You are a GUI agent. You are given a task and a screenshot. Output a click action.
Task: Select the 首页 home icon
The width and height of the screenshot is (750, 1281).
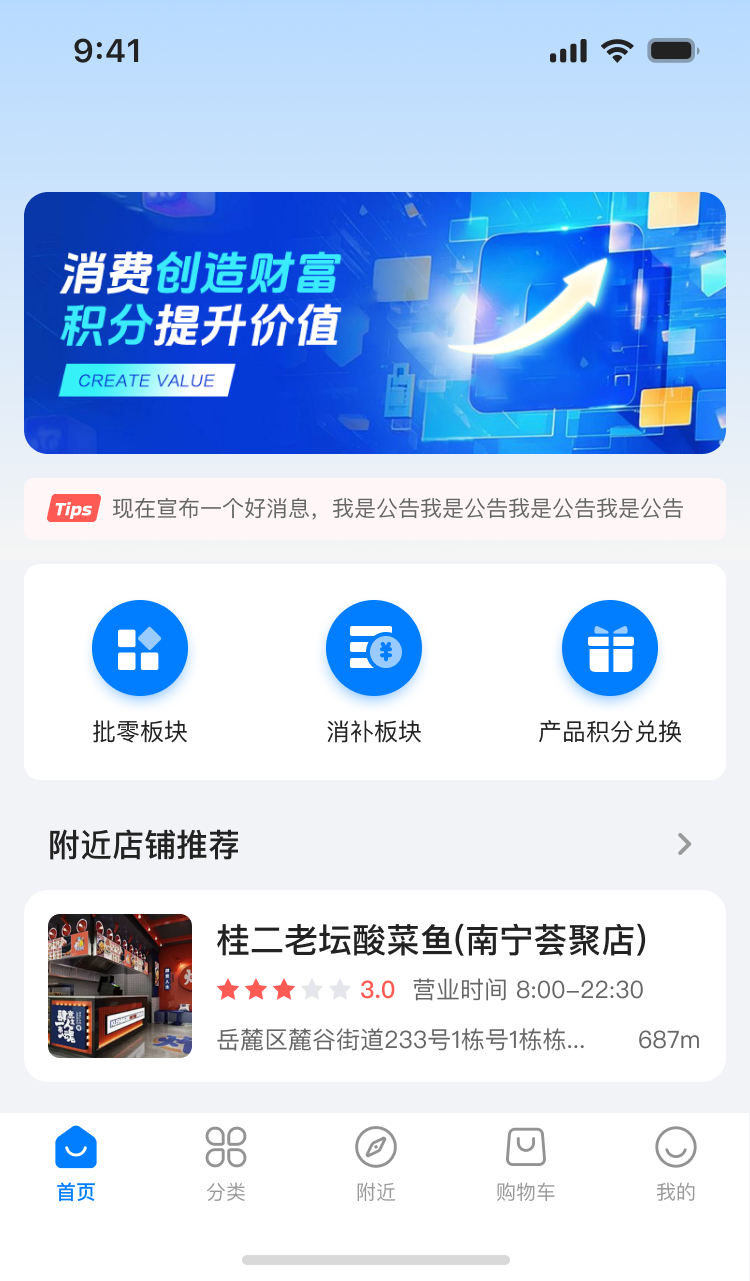[x=75, y=1147]
